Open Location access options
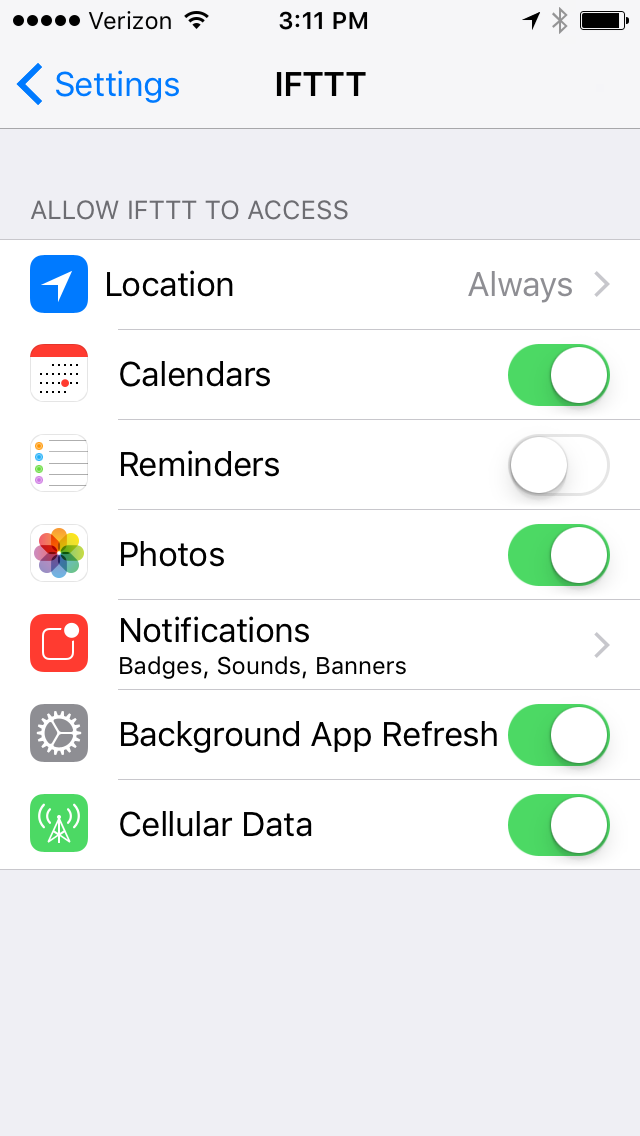Image resolution: width=640 pixels, height=1136 pixels. 320,284
